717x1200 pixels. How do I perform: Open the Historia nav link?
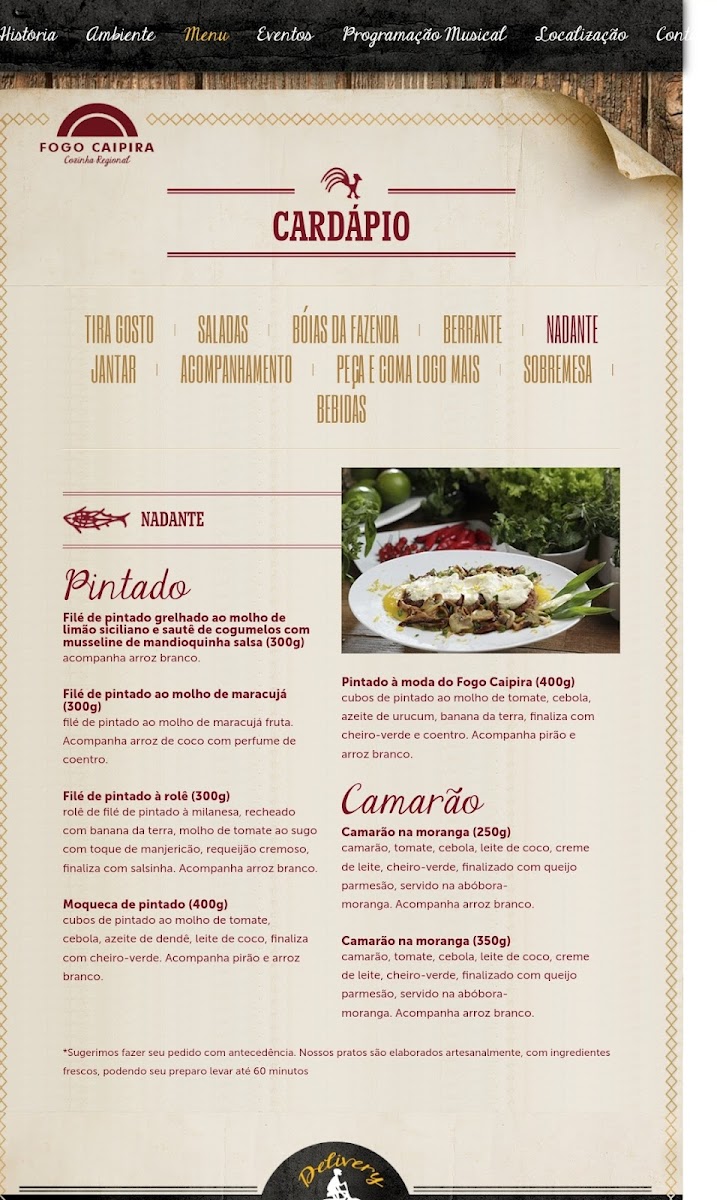[x=27, y=34]
